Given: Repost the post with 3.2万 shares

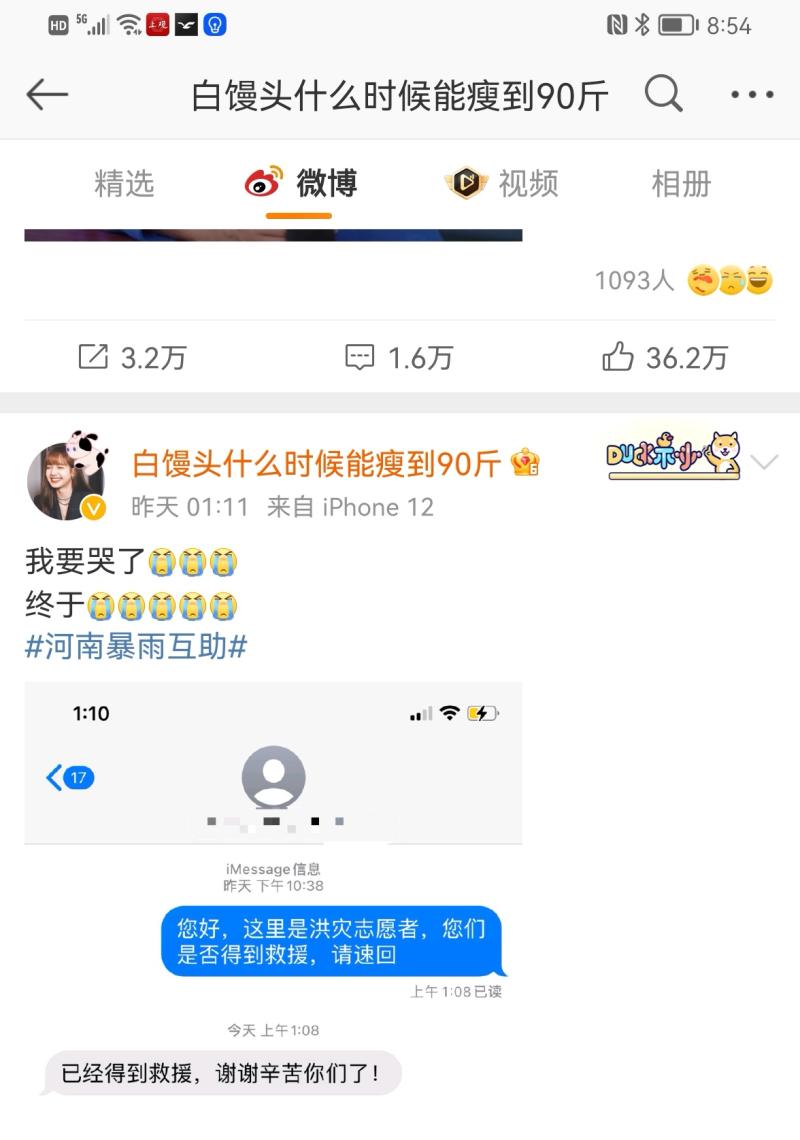Looking at the screenshot, I should [133, 357].
